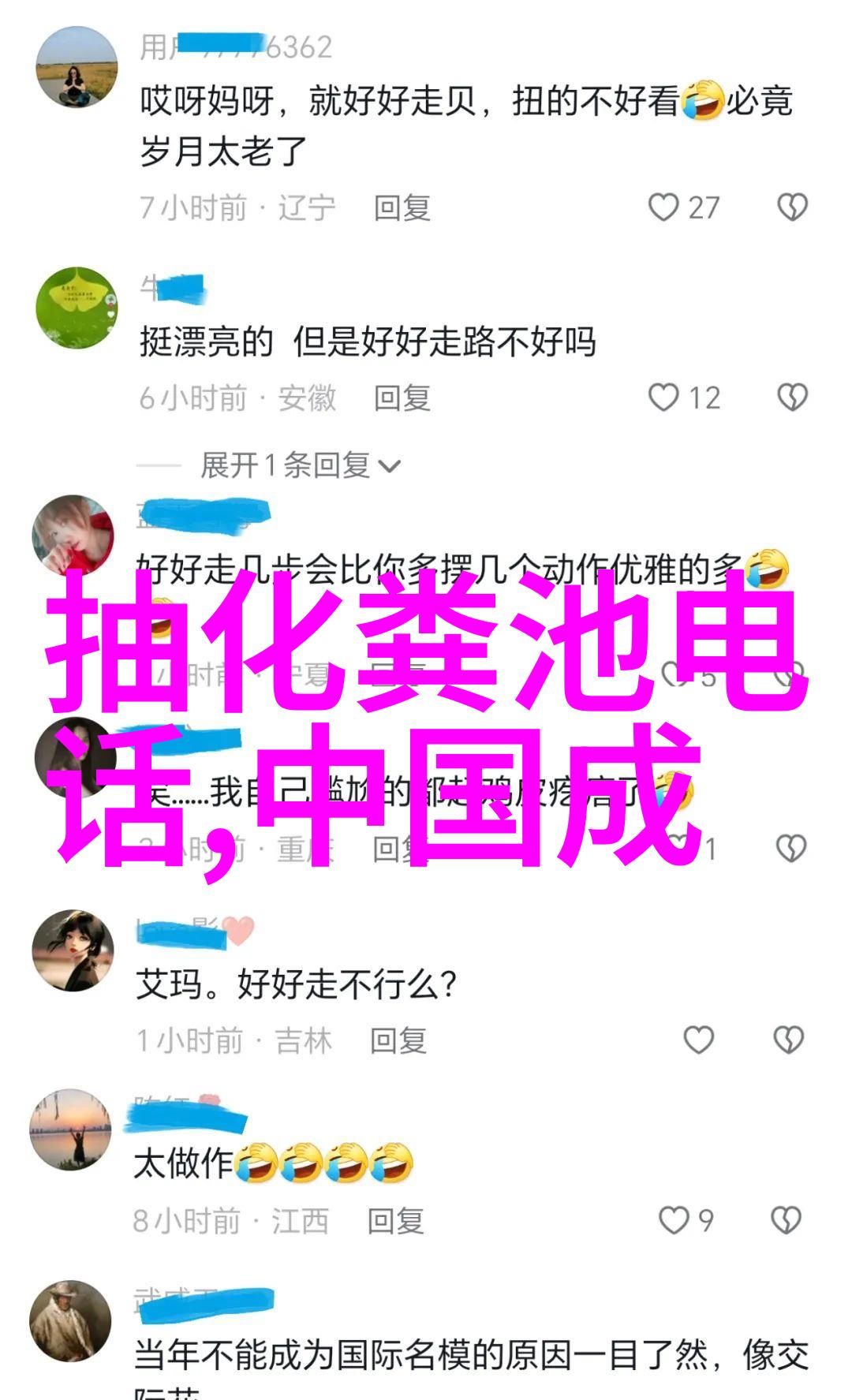
Task: Like the '太做作' comment from Jiangxi
Action: 673,1220
